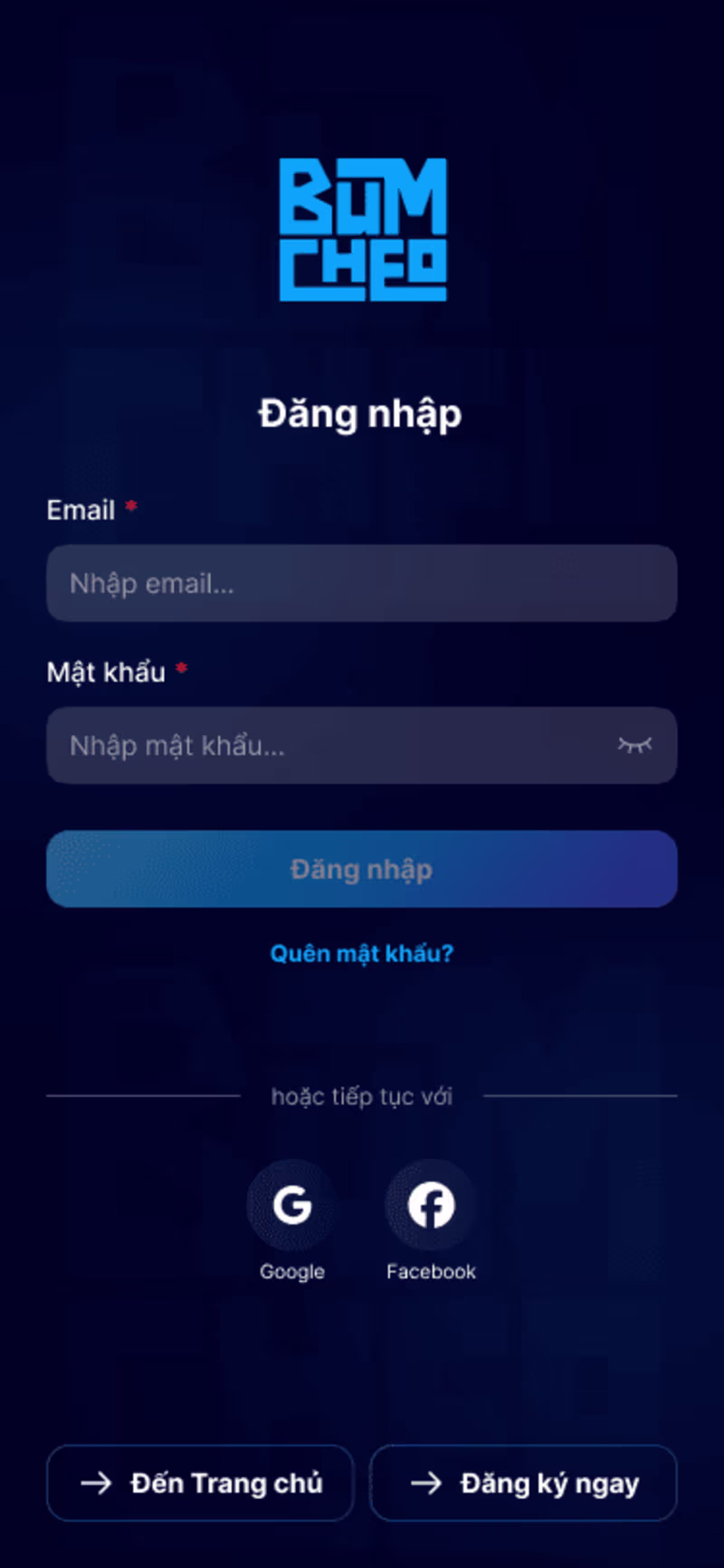The width and height of the screenshot is (724, 1568).
Task: Sign in using Facebook
Action: [431, 1206]
